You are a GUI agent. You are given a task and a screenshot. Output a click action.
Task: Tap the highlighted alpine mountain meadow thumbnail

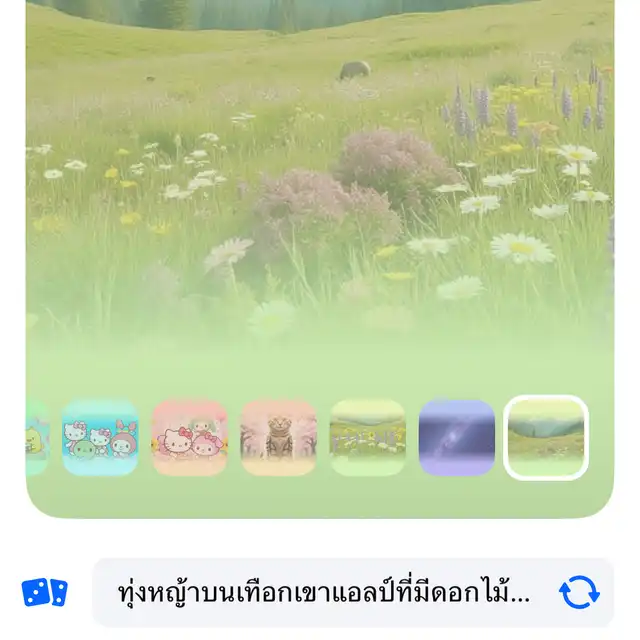(x=546, y=438)
